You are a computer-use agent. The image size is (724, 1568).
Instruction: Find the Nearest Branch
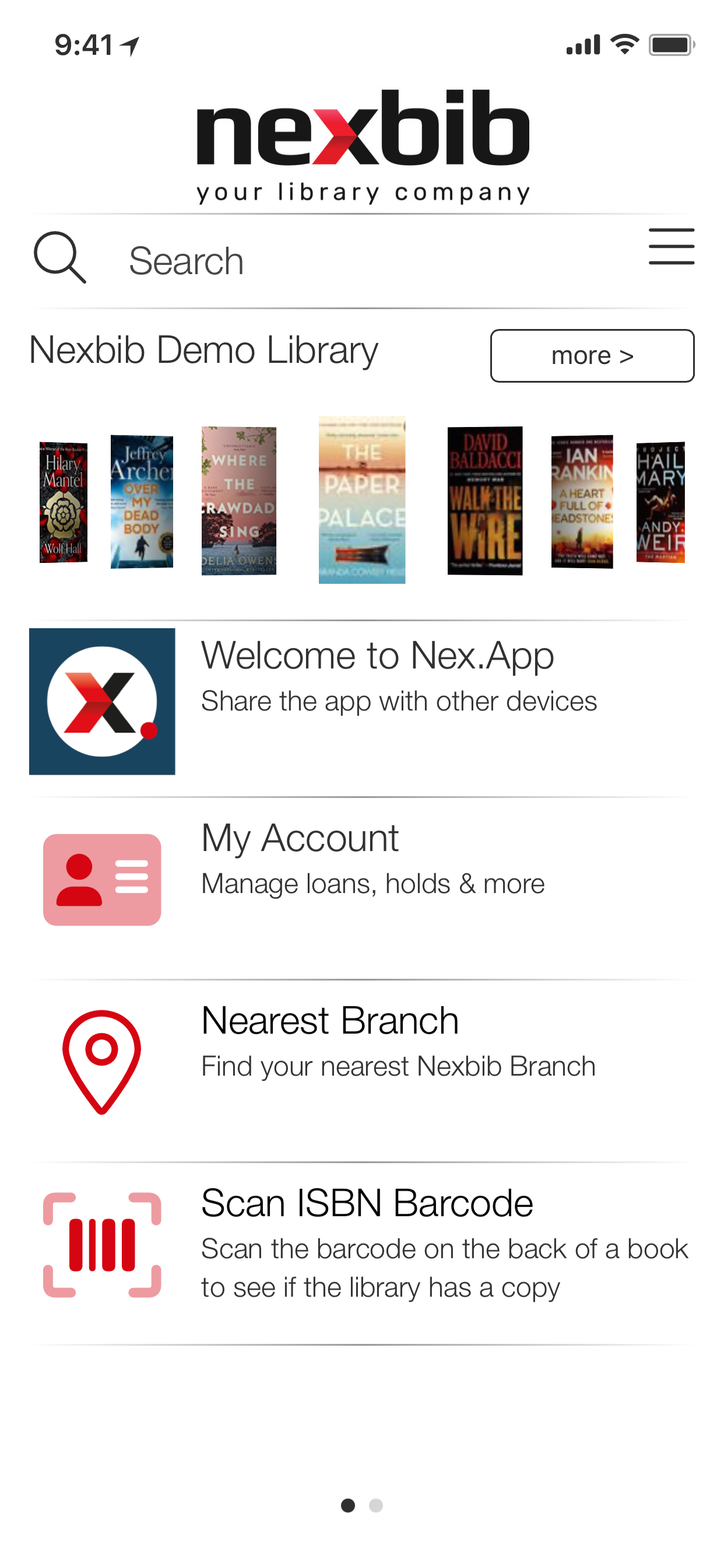pos(361,1062)
